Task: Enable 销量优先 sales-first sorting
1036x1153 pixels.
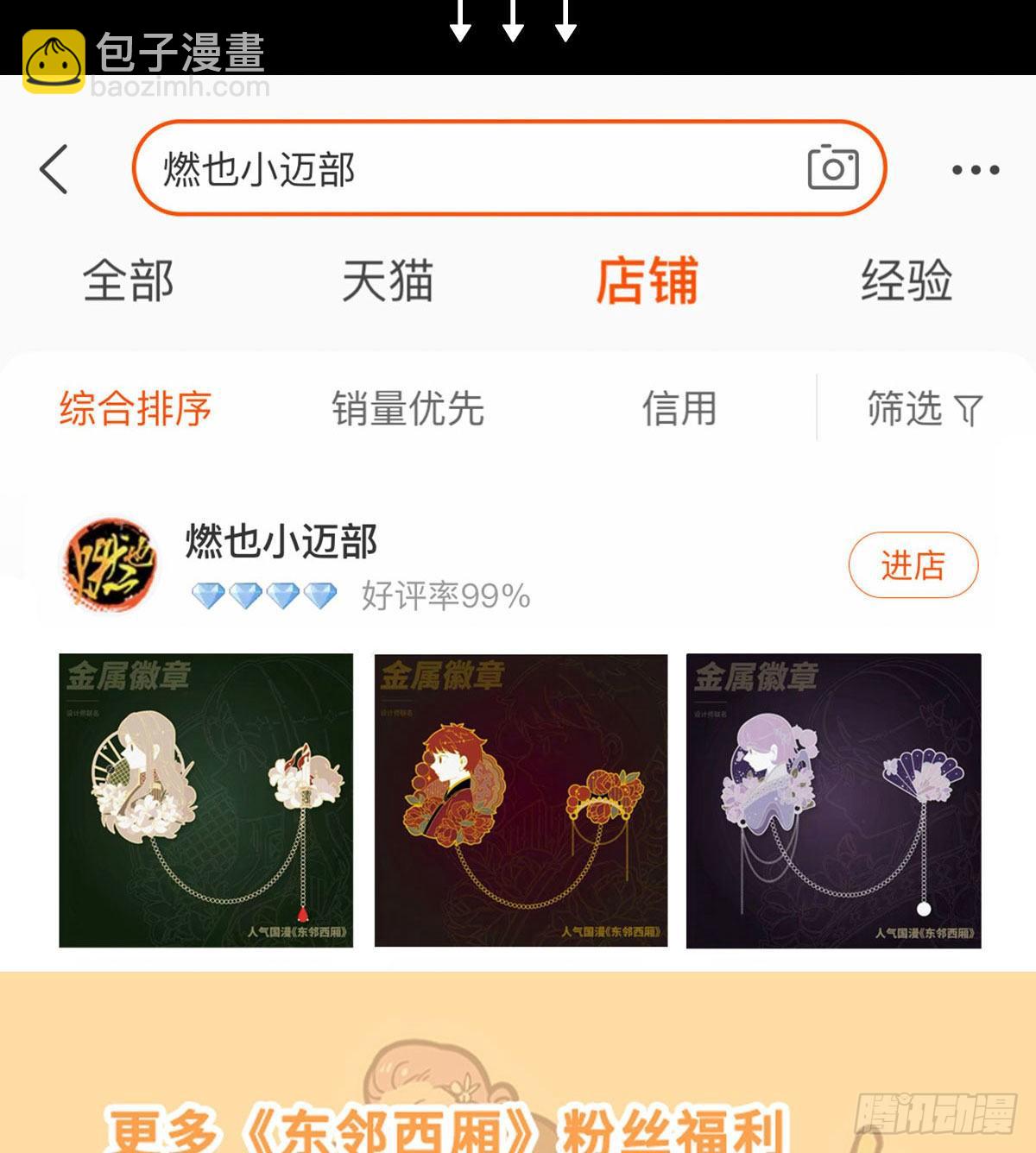Action: click(x=406, y=408)
